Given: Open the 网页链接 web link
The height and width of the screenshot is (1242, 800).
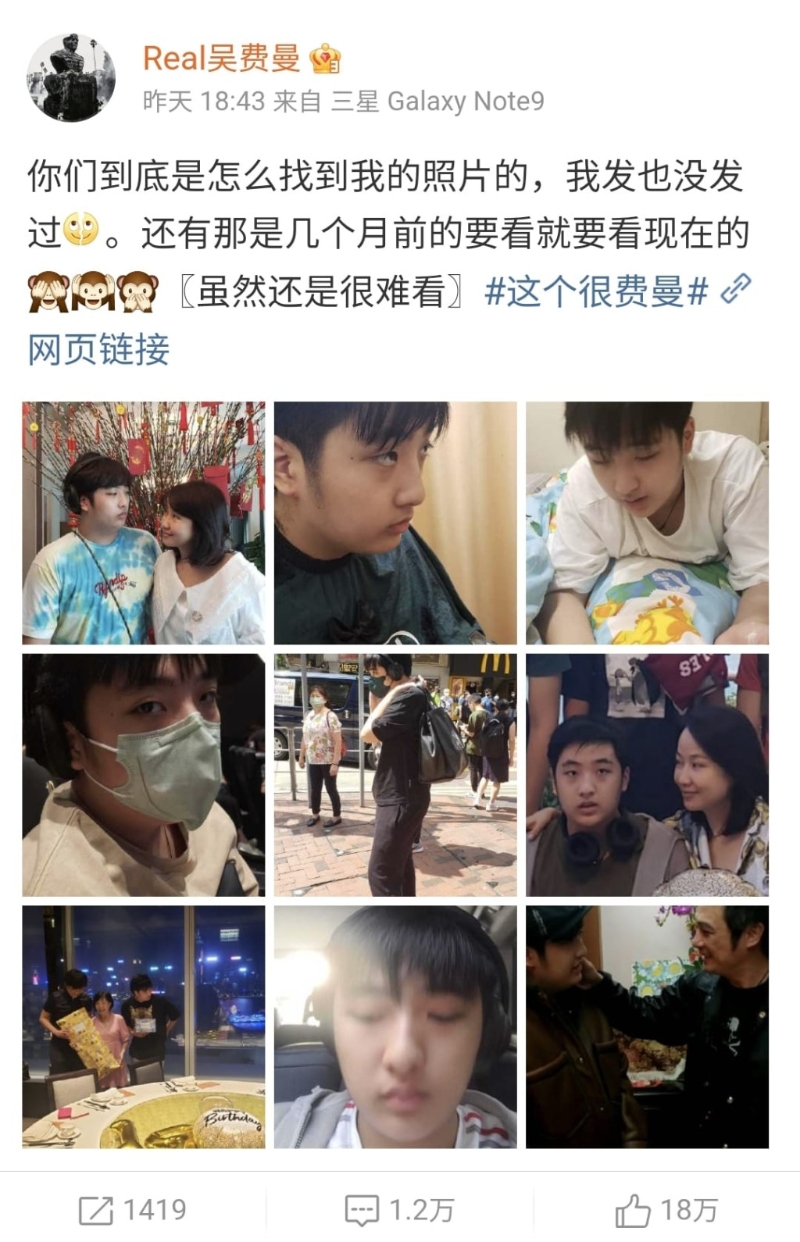Looking at the screenshot, I should (x=98, y=349).
